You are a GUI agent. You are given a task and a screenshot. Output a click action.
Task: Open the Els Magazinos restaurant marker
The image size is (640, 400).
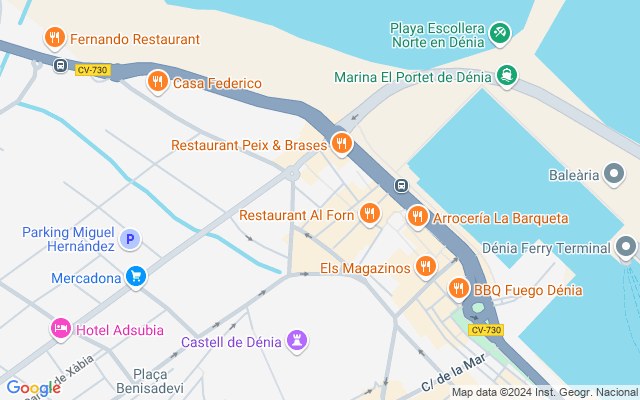(426, 267)
